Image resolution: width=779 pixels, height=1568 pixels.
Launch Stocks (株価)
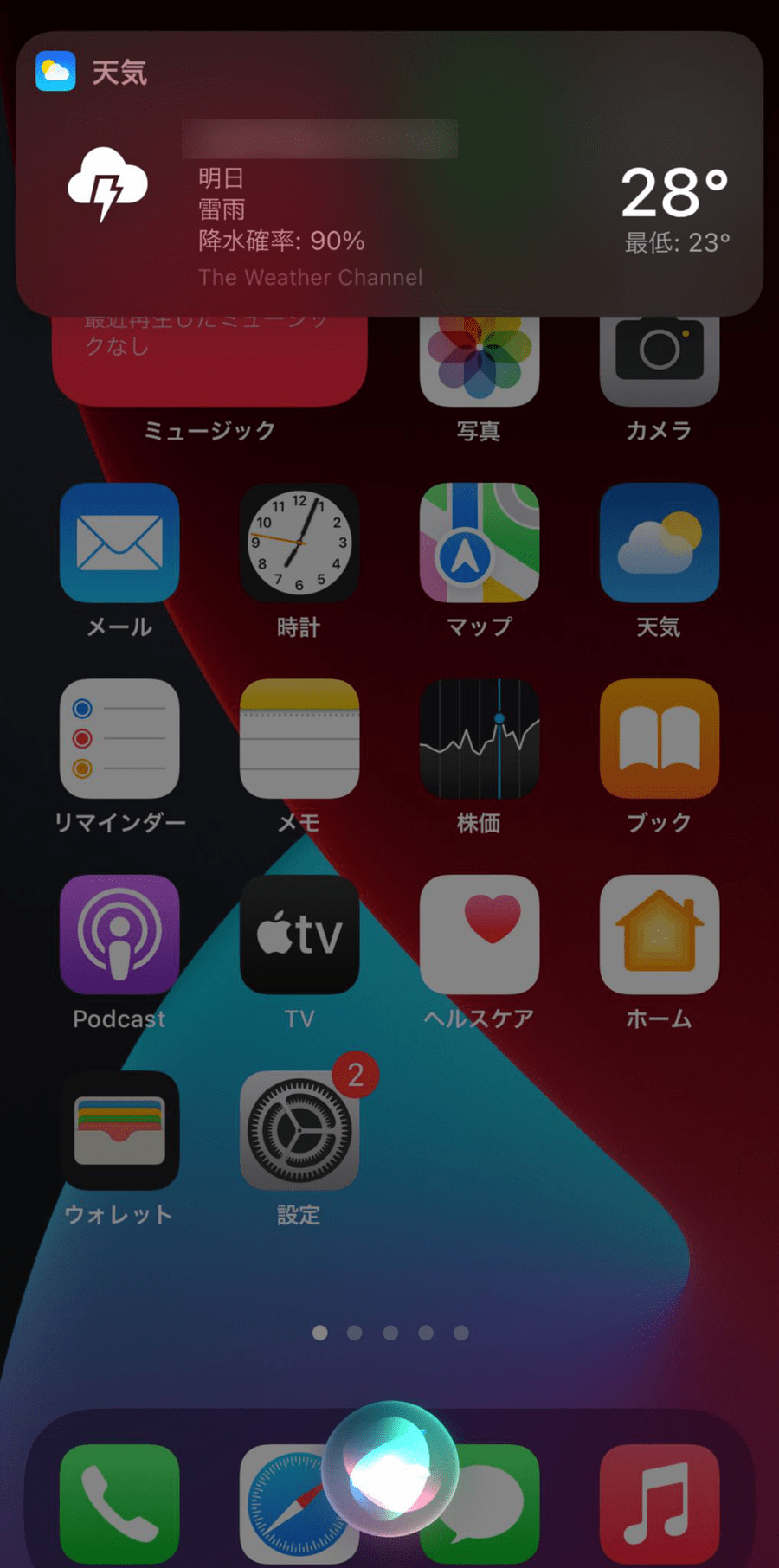[x=480, y=739]
